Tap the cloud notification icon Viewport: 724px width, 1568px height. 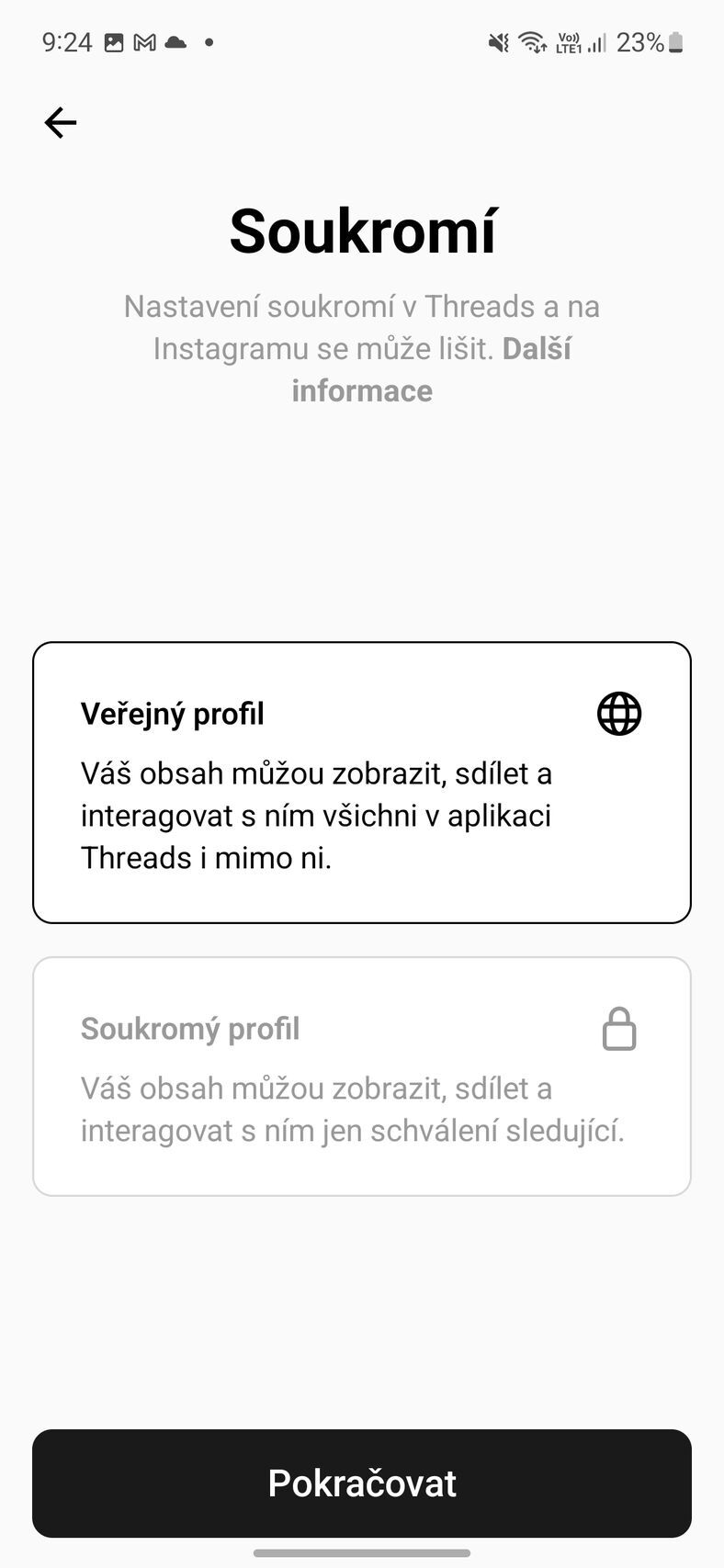[176, 40]
